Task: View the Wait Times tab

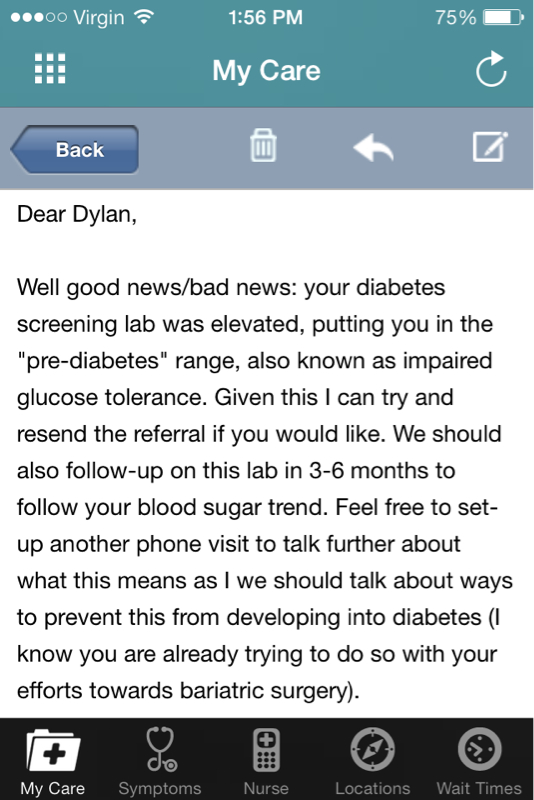Action: tap(479, 761)
